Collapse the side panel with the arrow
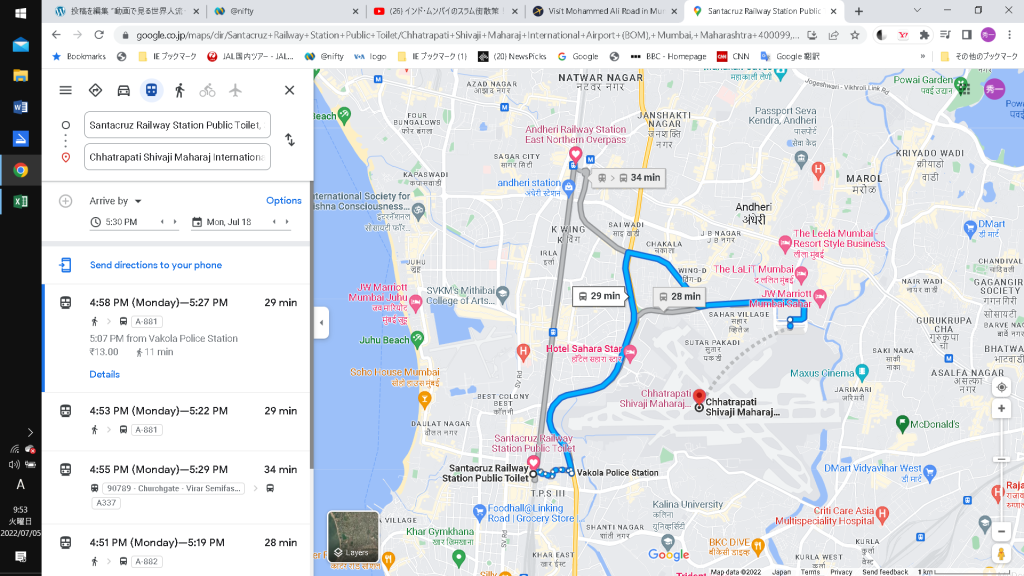Image resolution: width=1024 pixels, height=576 pixels. [322, 323]
